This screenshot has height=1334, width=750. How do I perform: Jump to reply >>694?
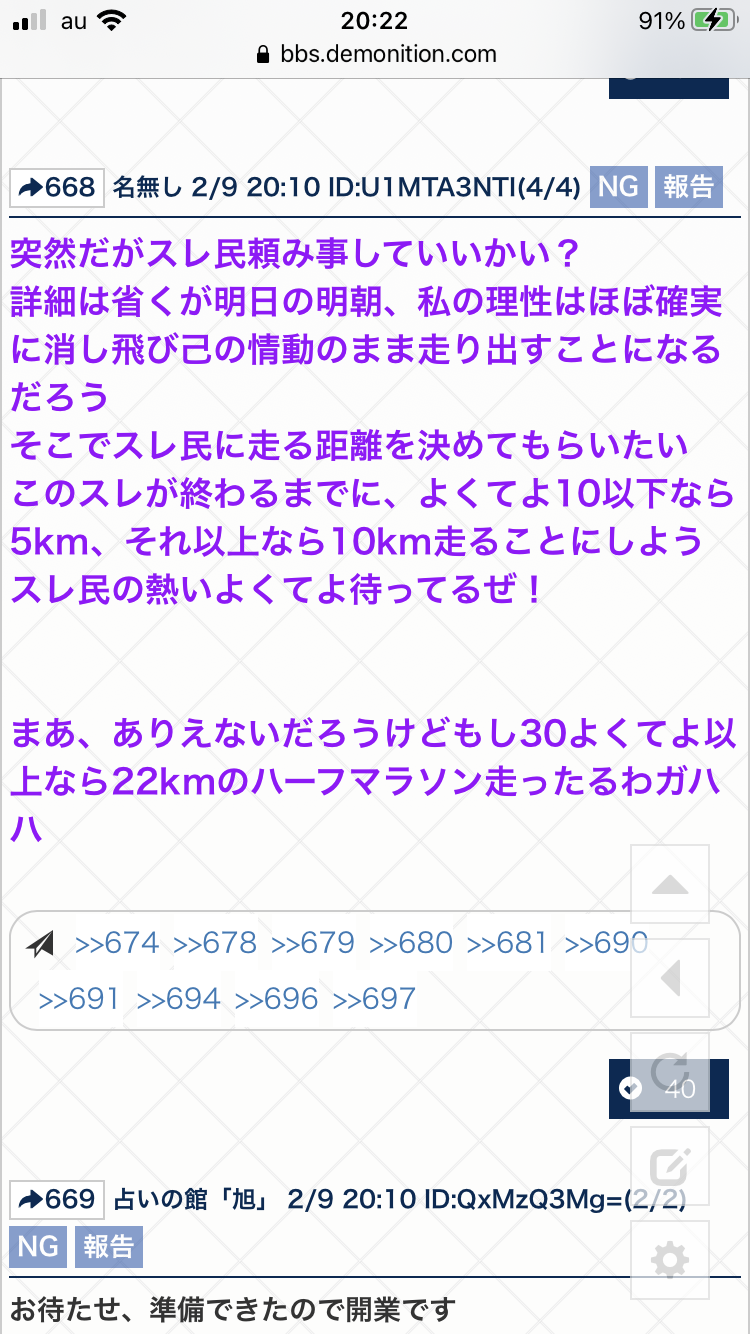pyautogui.click(x=178, y=999)
